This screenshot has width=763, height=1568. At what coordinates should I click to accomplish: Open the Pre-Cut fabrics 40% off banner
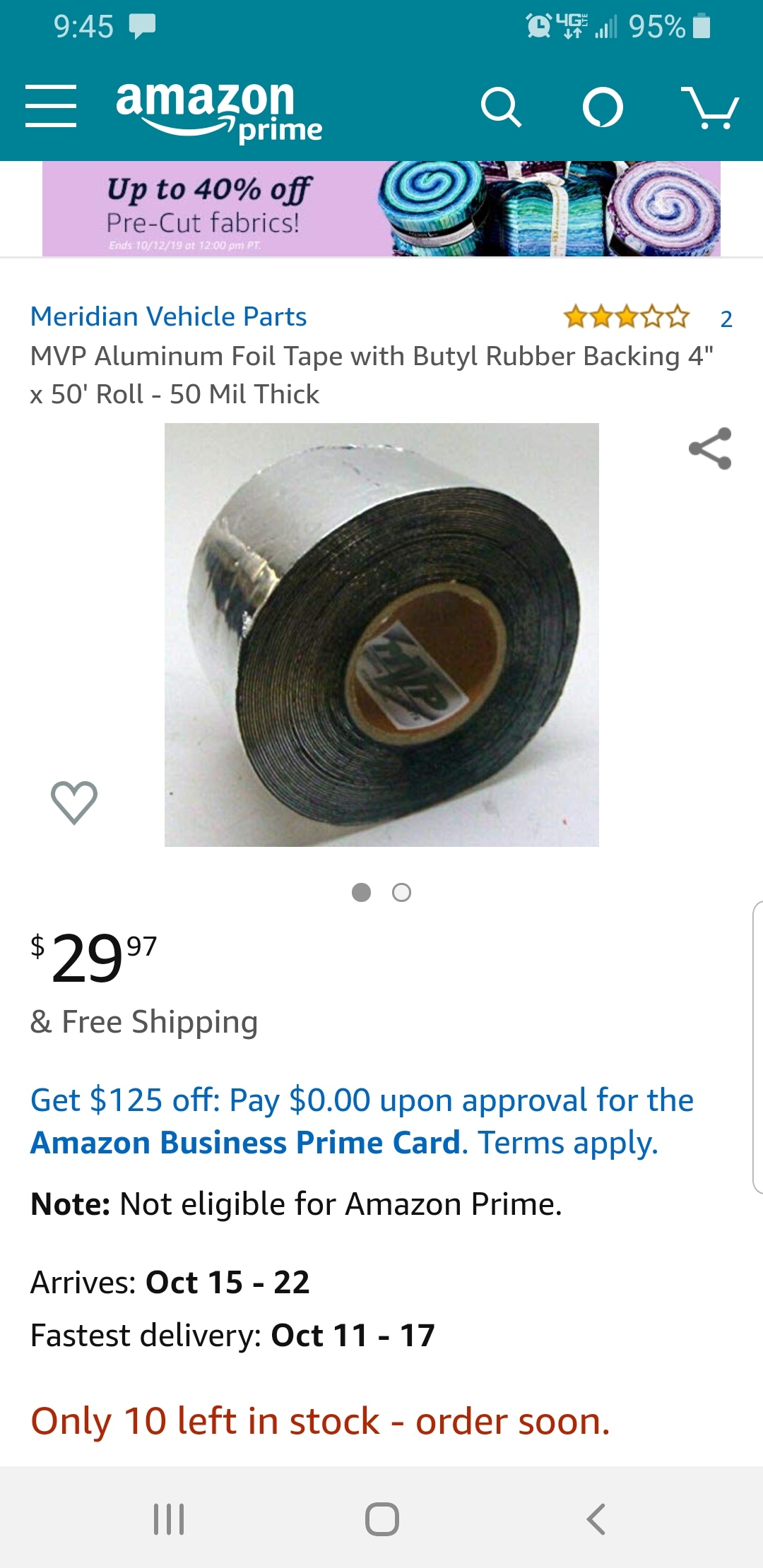[x=381, y=209]
